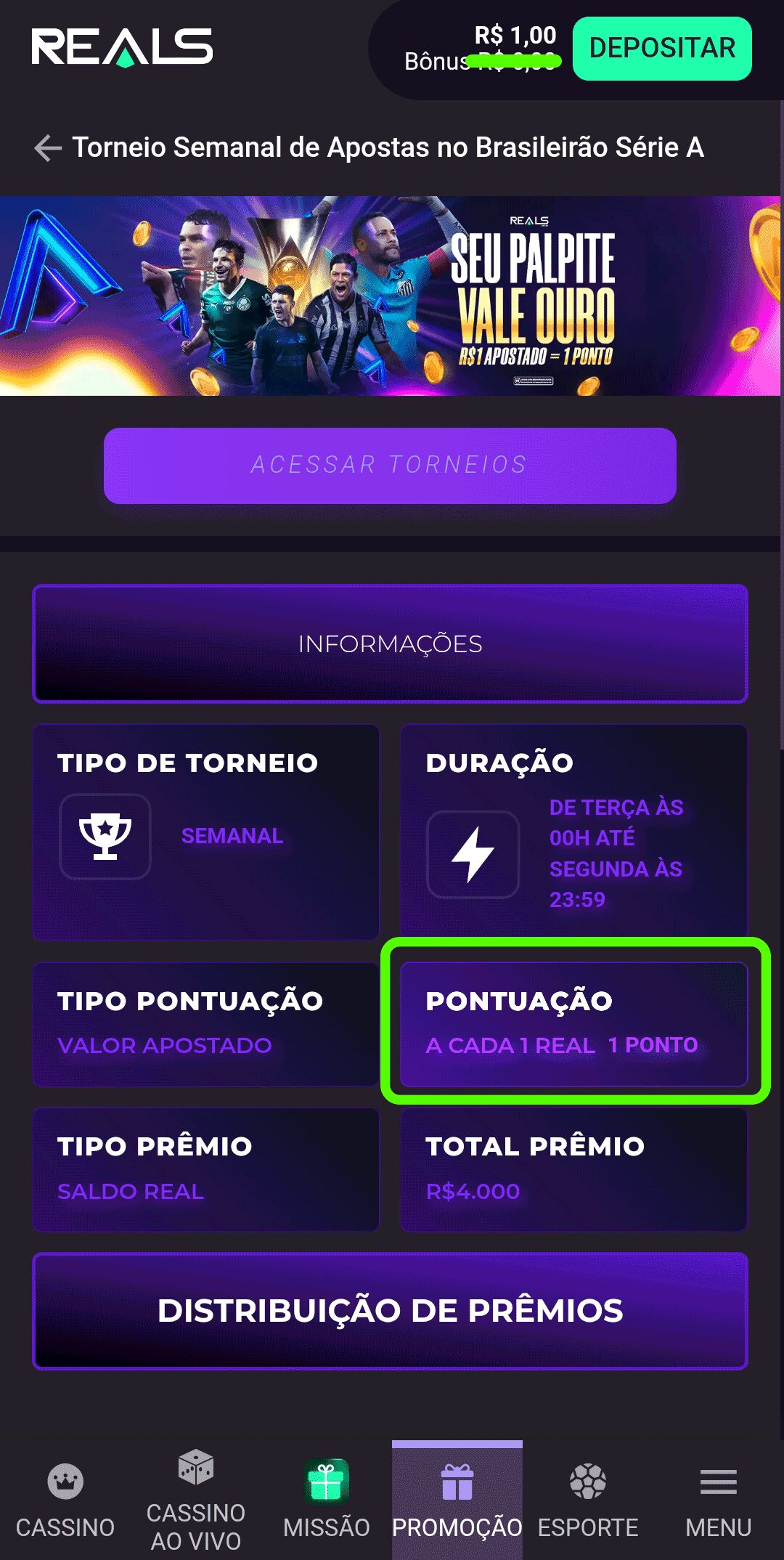Click ACESSAR TORNEIOS
Image resolution: width=784 pixels, height=1560 pixels.
click(x=390, y=465)
